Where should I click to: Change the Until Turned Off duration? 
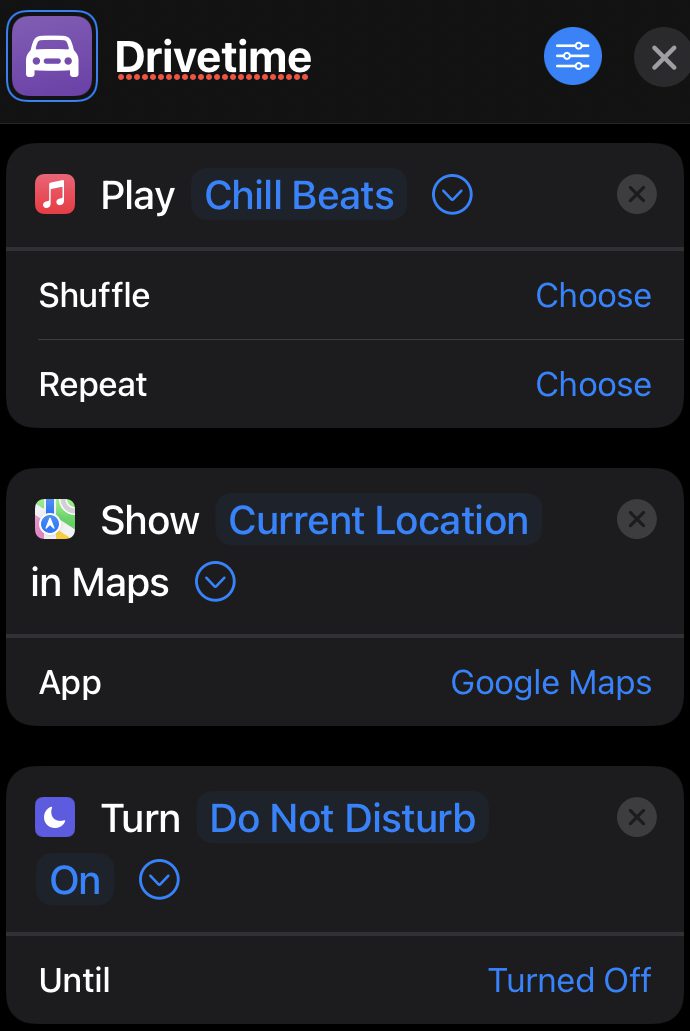(569, 980)
